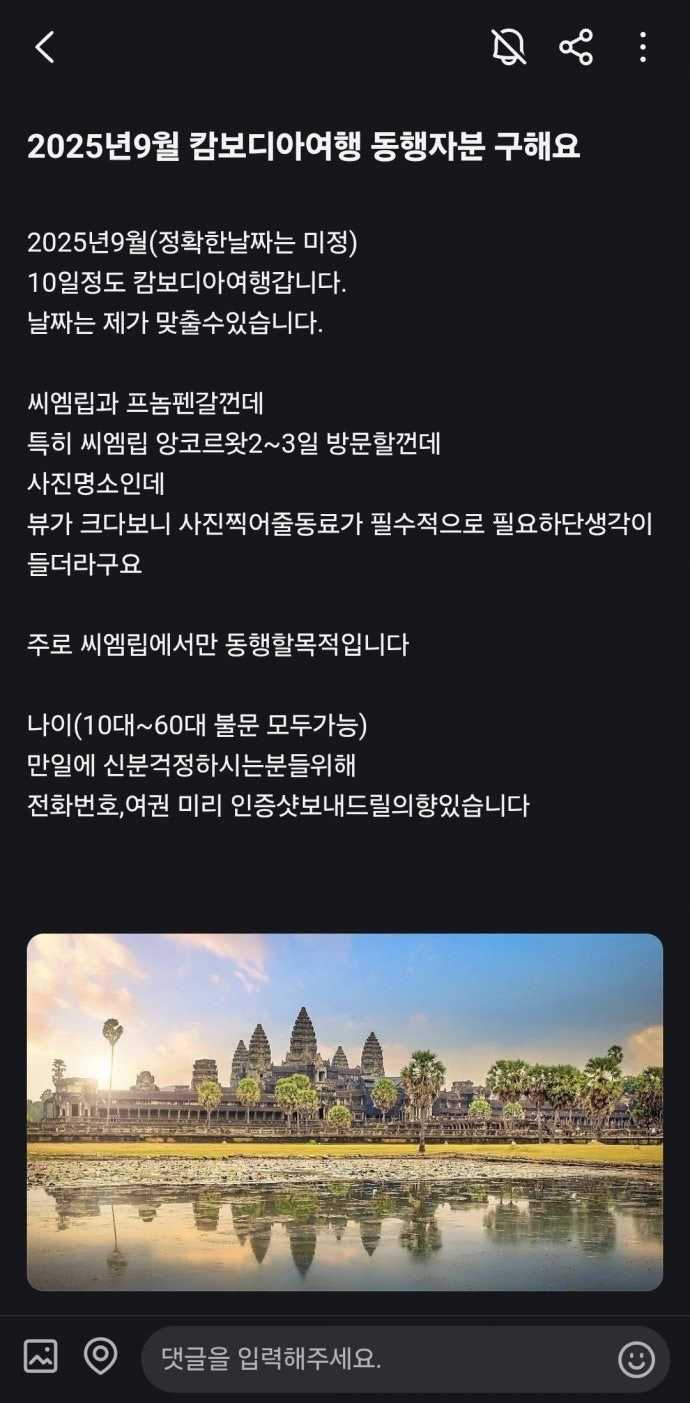
Task: Go back using the top arrow
Action: click(x=44, y=47)
